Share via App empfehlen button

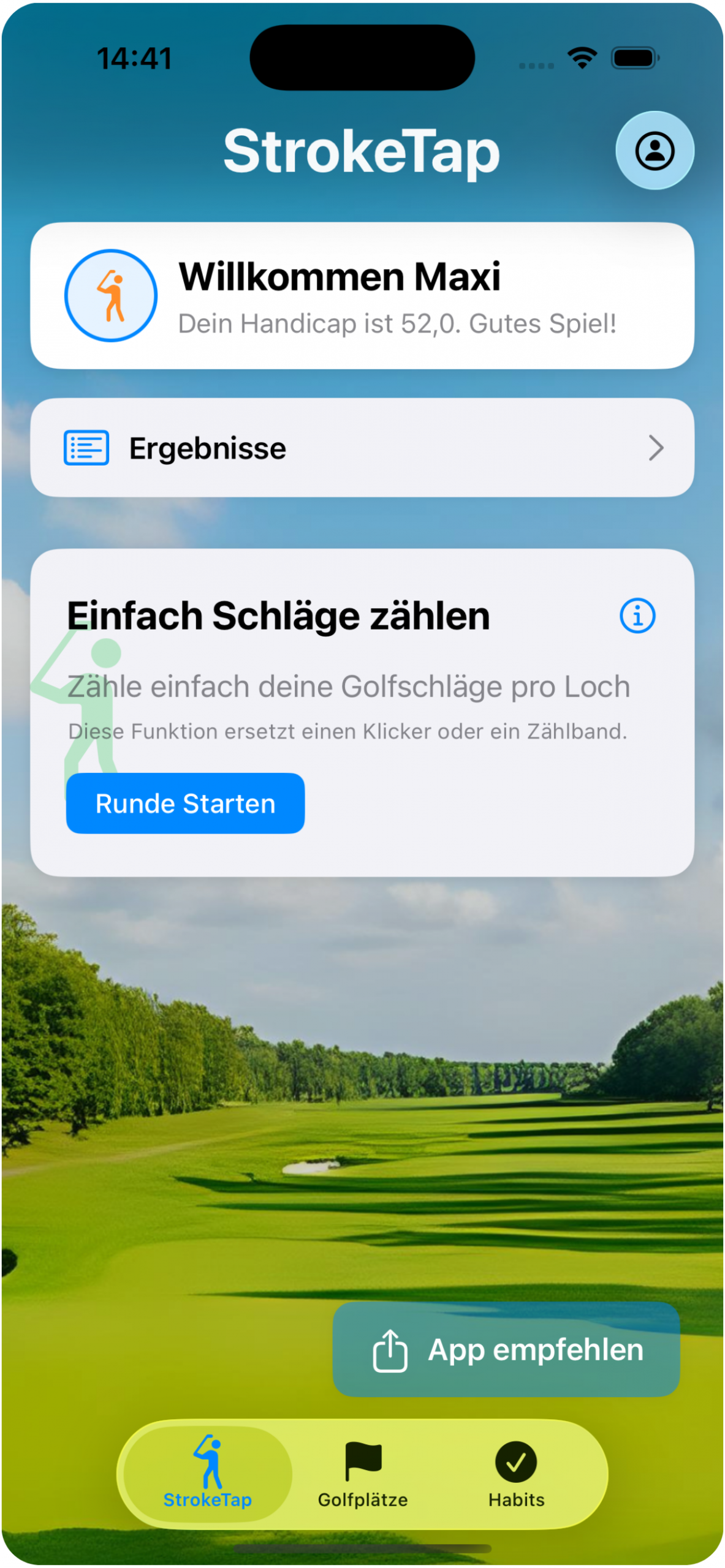tap(506, 1349)
